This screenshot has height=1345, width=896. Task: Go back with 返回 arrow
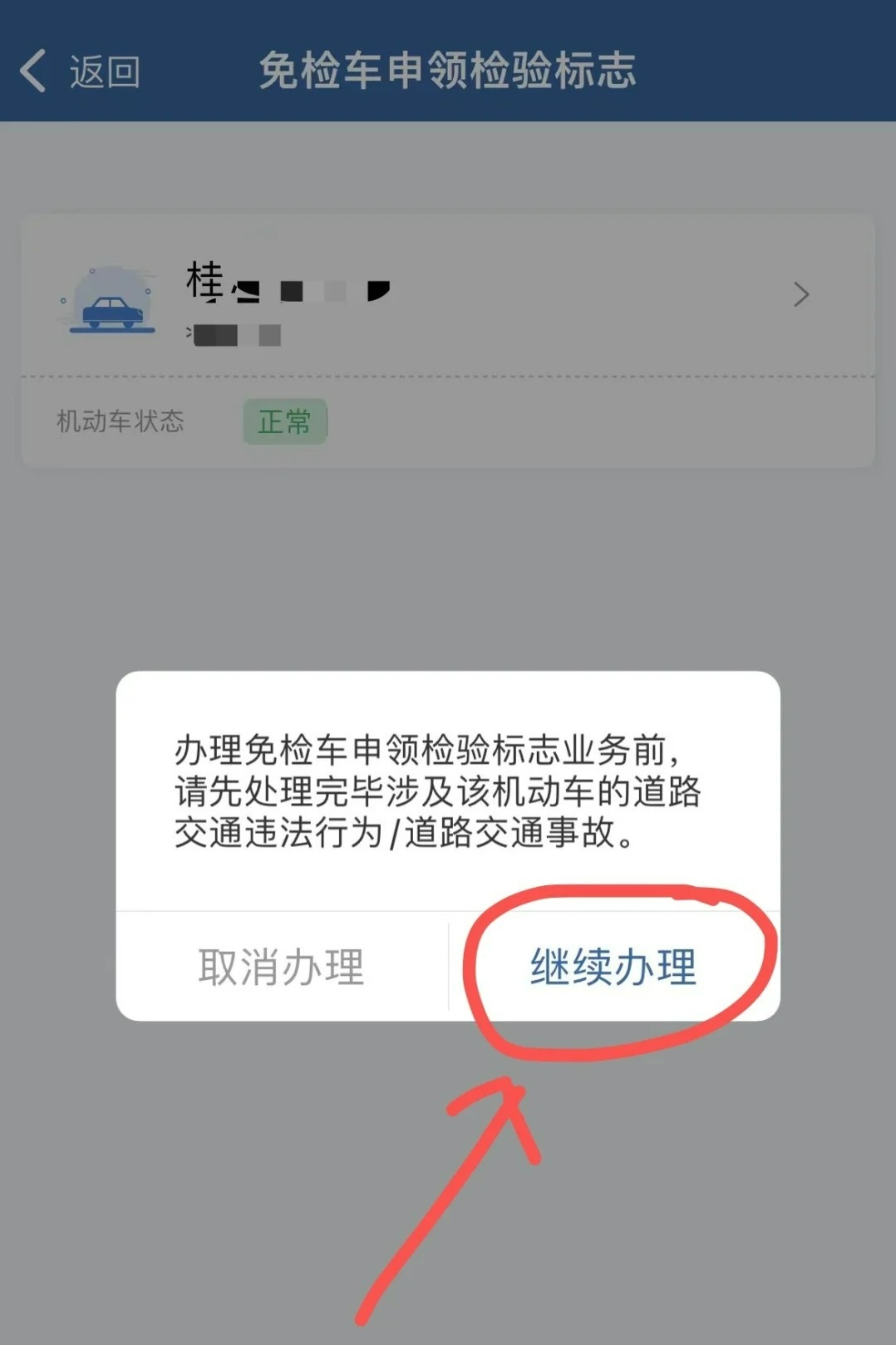[x=79, y=71]
